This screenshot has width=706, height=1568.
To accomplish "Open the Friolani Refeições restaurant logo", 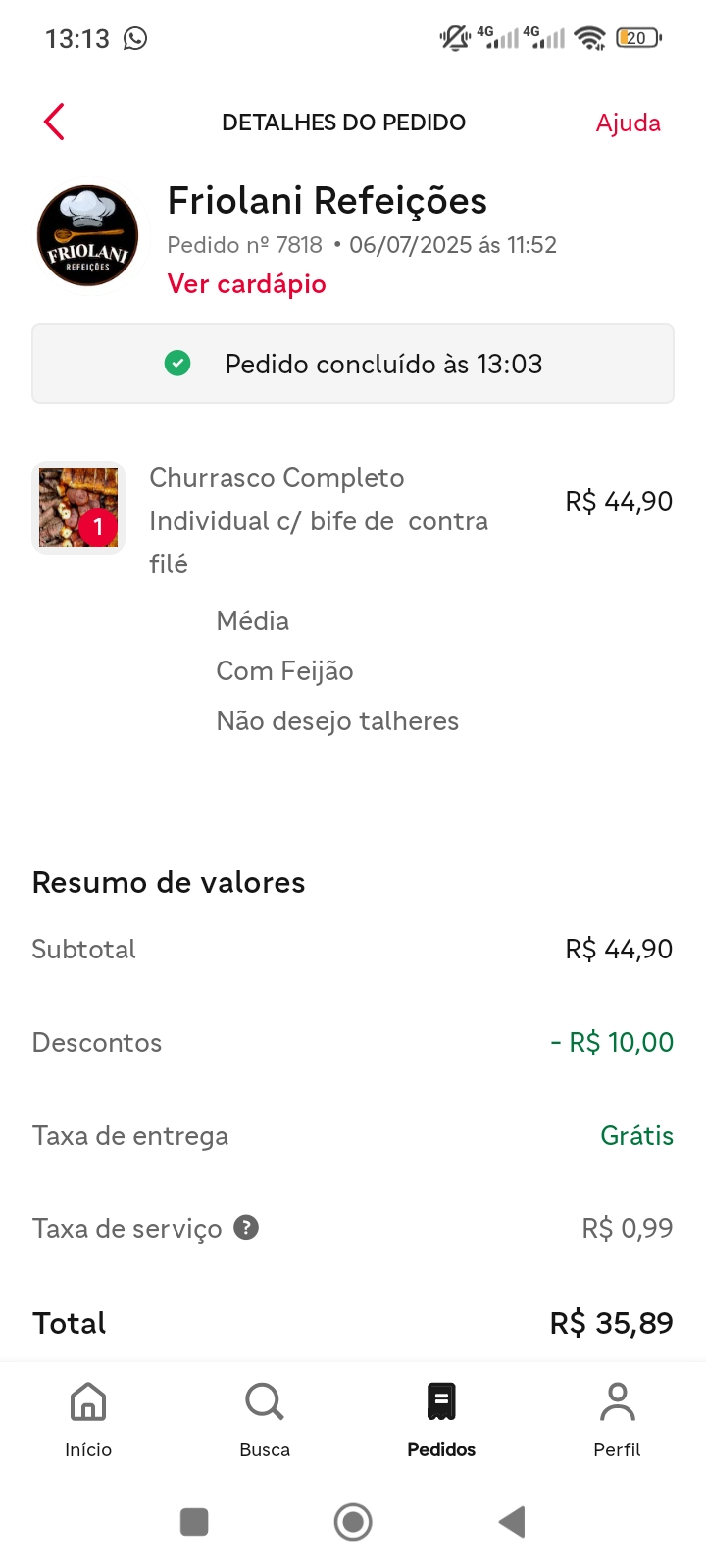I will coord(87,236).
